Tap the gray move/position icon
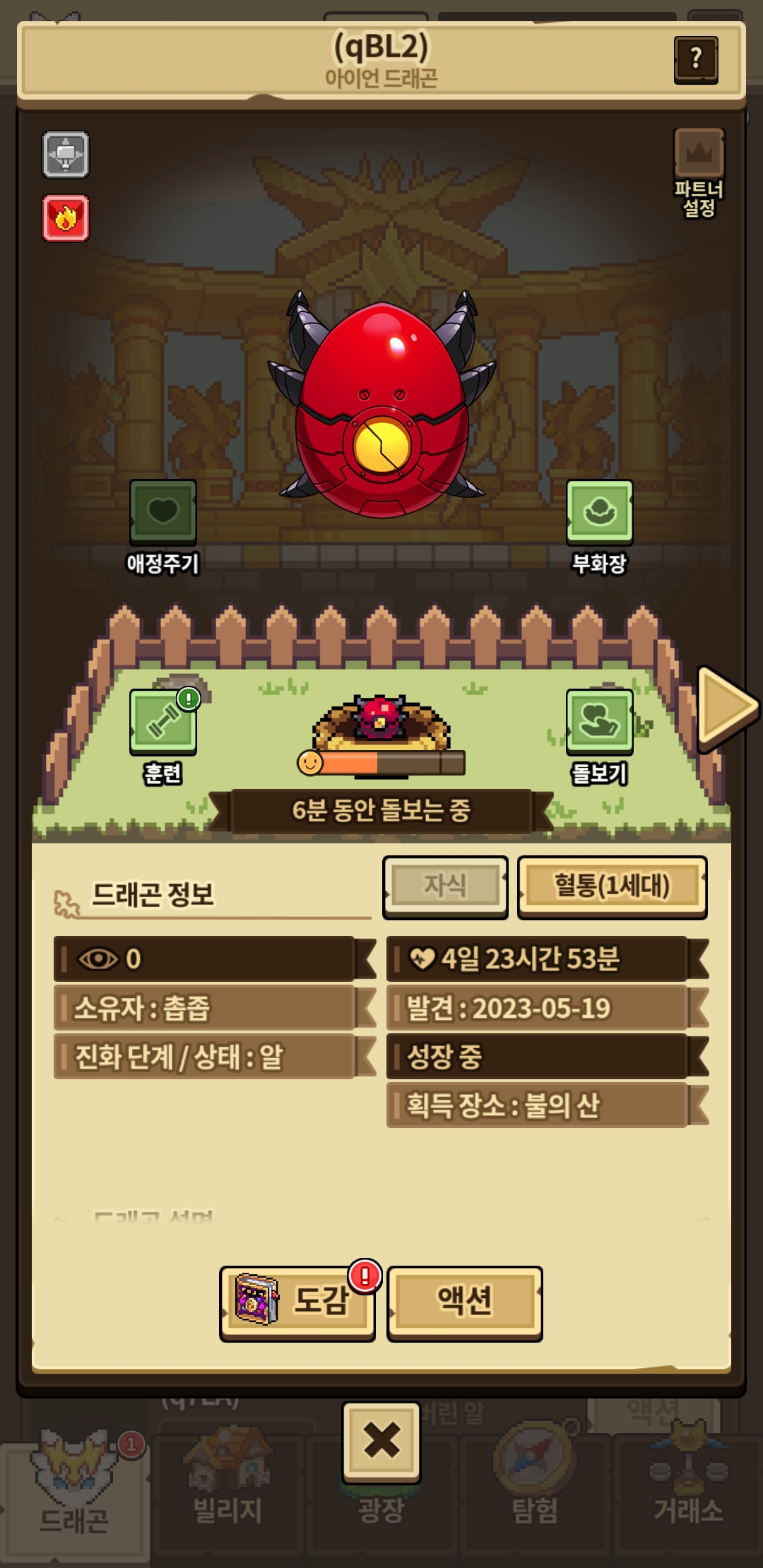The width and height of the screenshot is (763, 1568). point(66,154)
